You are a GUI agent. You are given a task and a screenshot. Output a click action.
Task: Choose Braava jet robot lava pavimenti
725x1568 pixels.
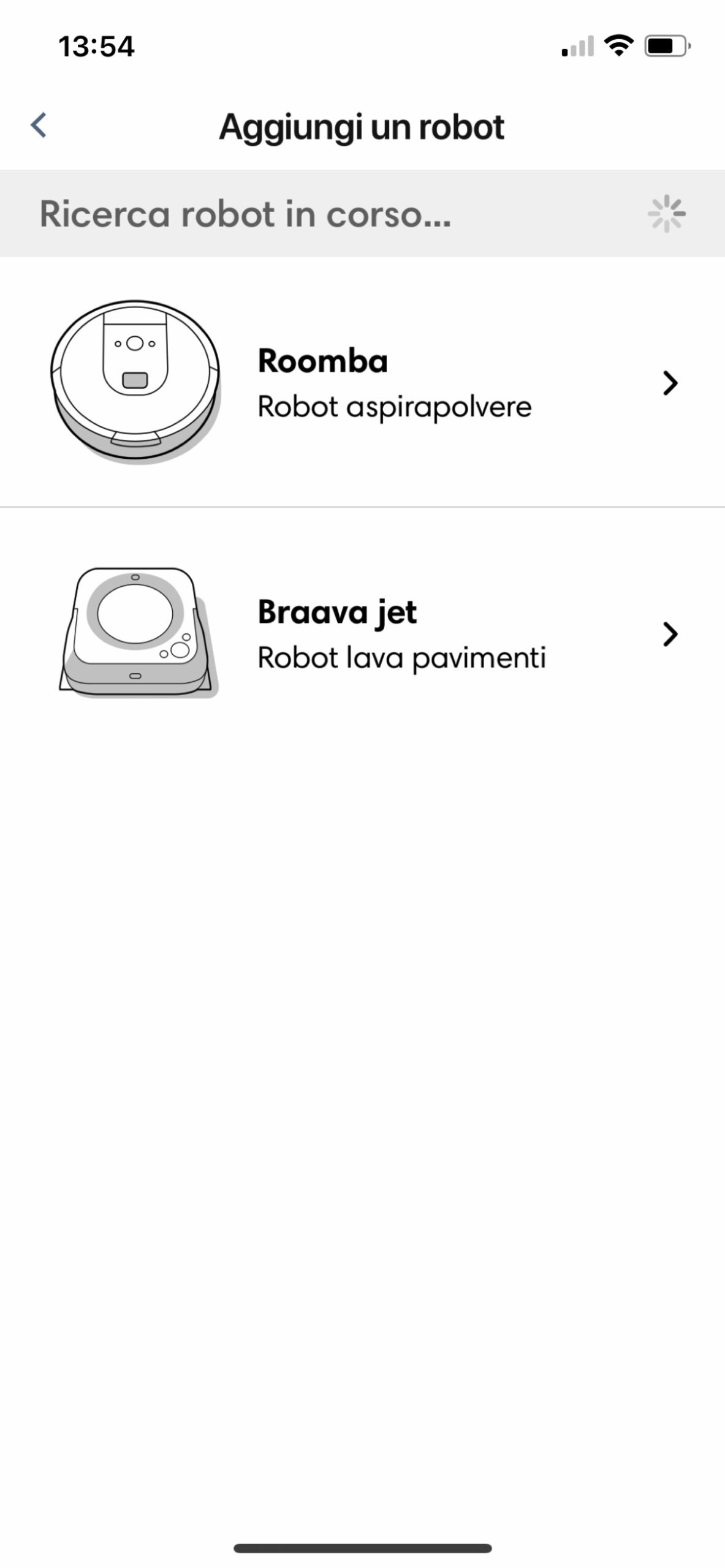click(x=362, y=634)
